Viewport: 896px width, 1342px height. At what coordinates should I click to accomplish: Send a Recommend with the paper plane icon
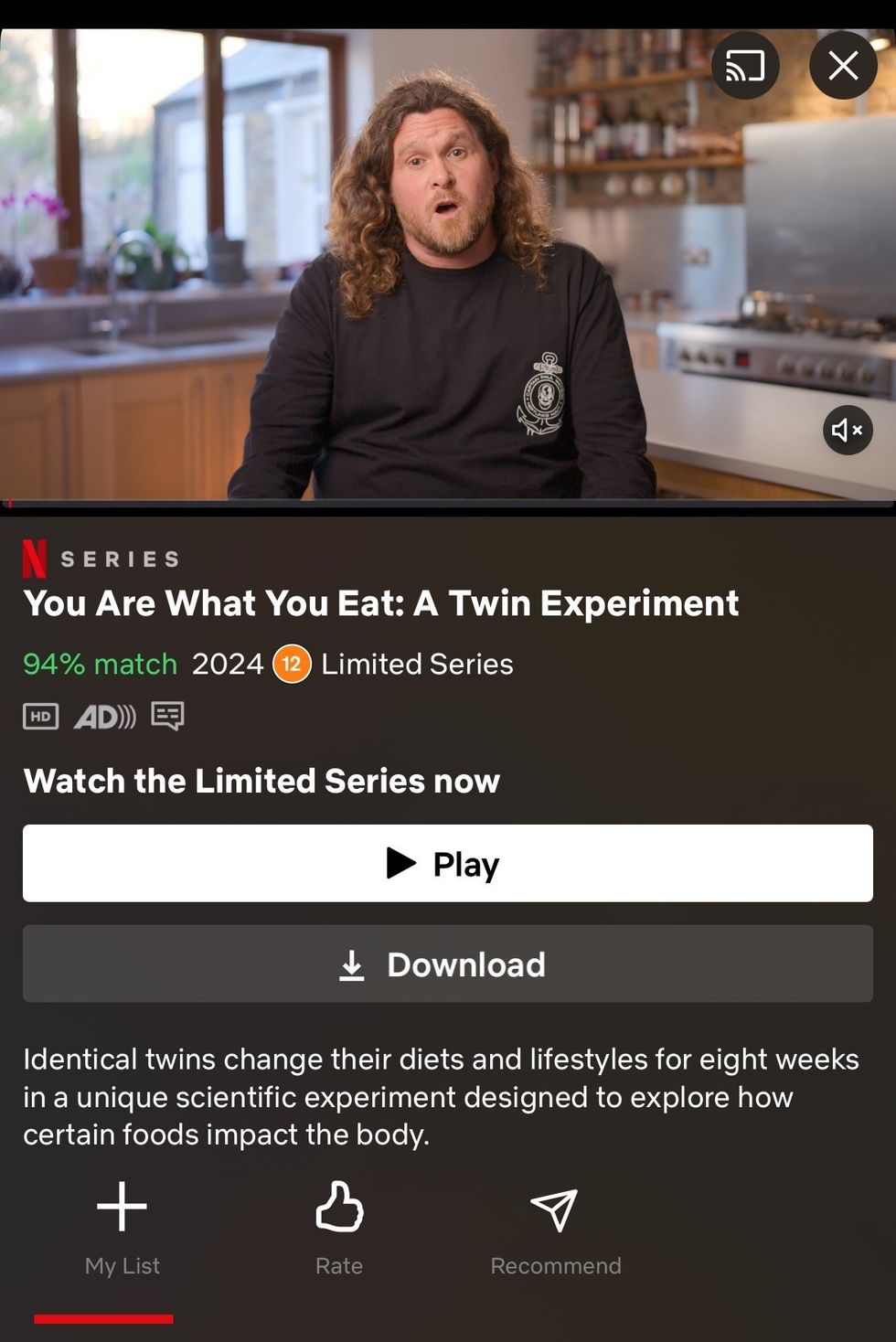pos(555,1225)
